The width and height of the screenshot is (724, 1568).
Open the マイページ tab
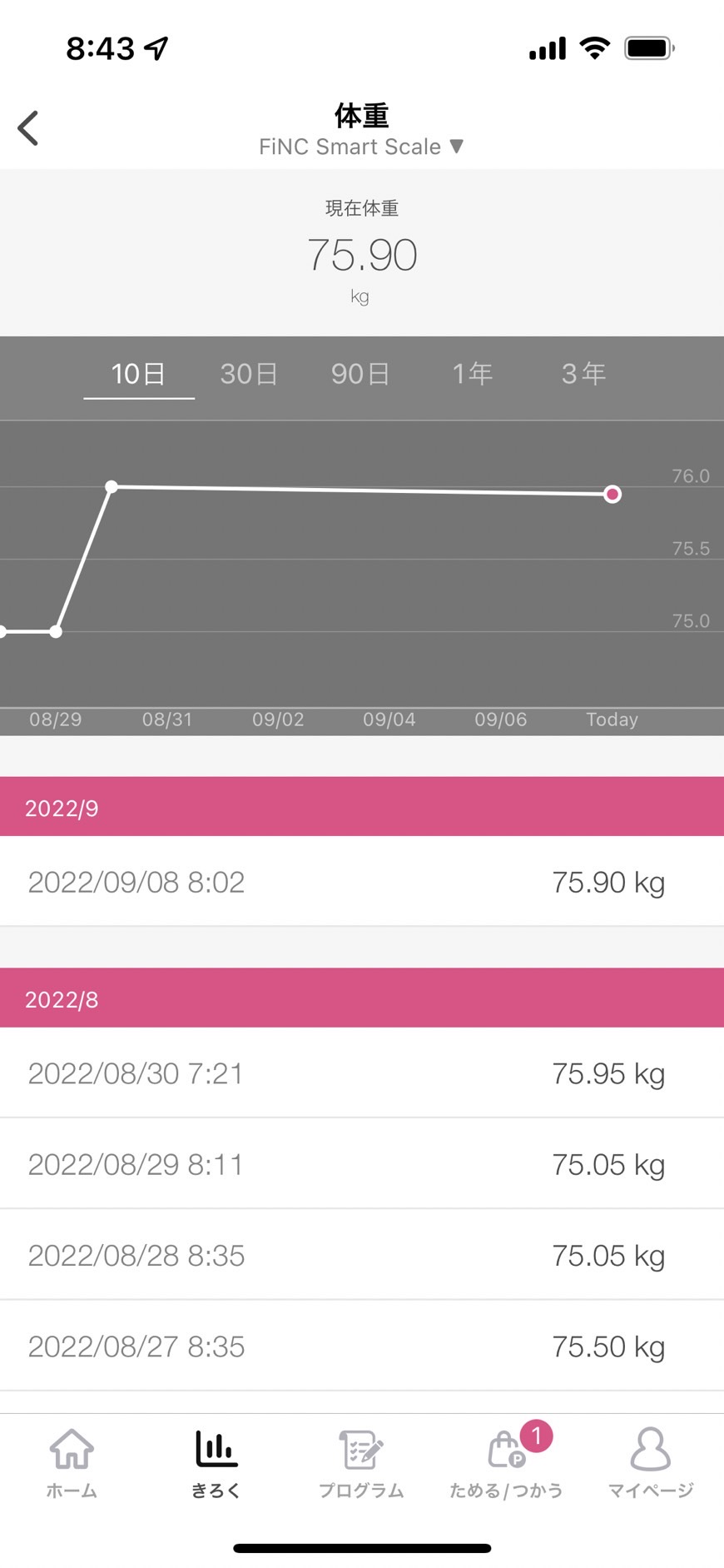tap(651, 1463)
